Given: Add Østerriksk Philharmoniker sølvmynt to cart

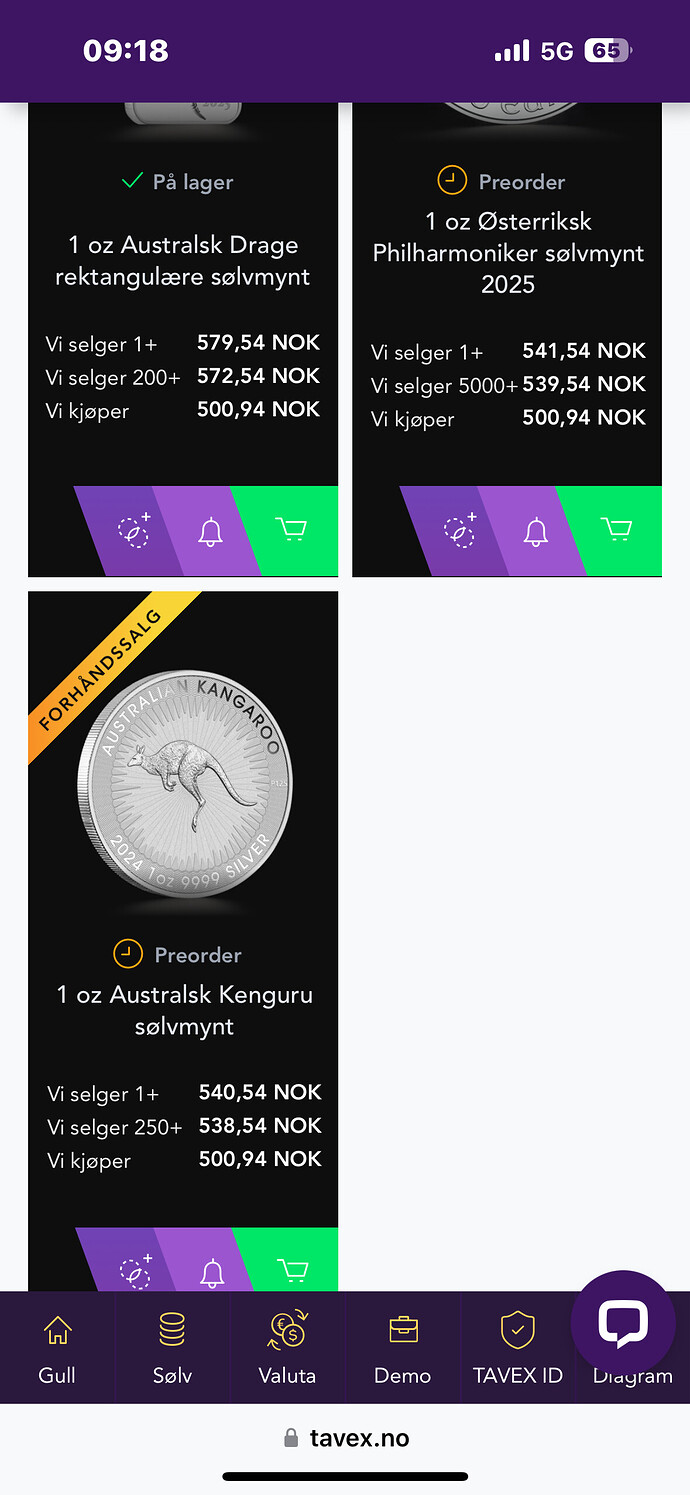Looking at the screenshot, I should (617, 531).
